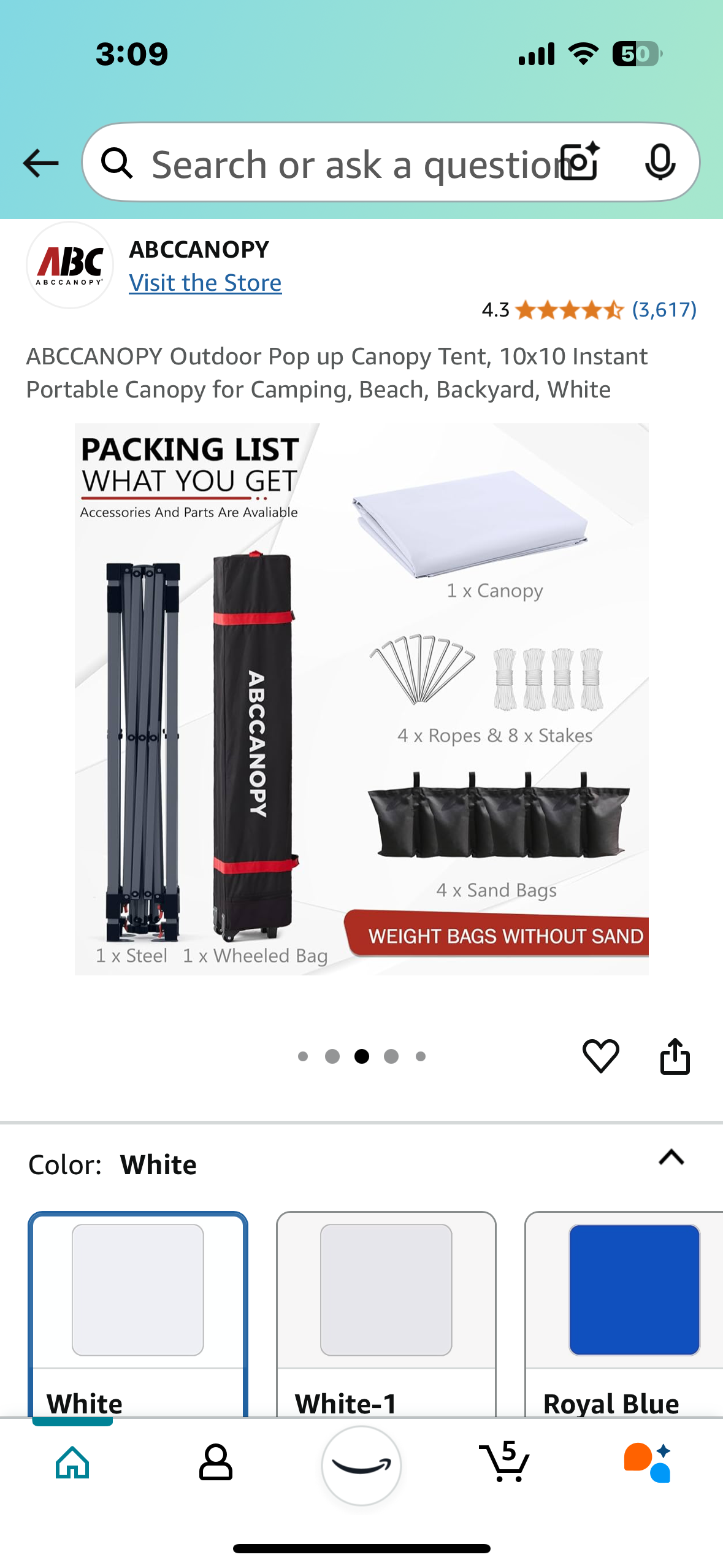The height and width of the screenshot is (1568, 723).
Task: Open the Rufus AI assistant tab
Action: (648, 1462)
